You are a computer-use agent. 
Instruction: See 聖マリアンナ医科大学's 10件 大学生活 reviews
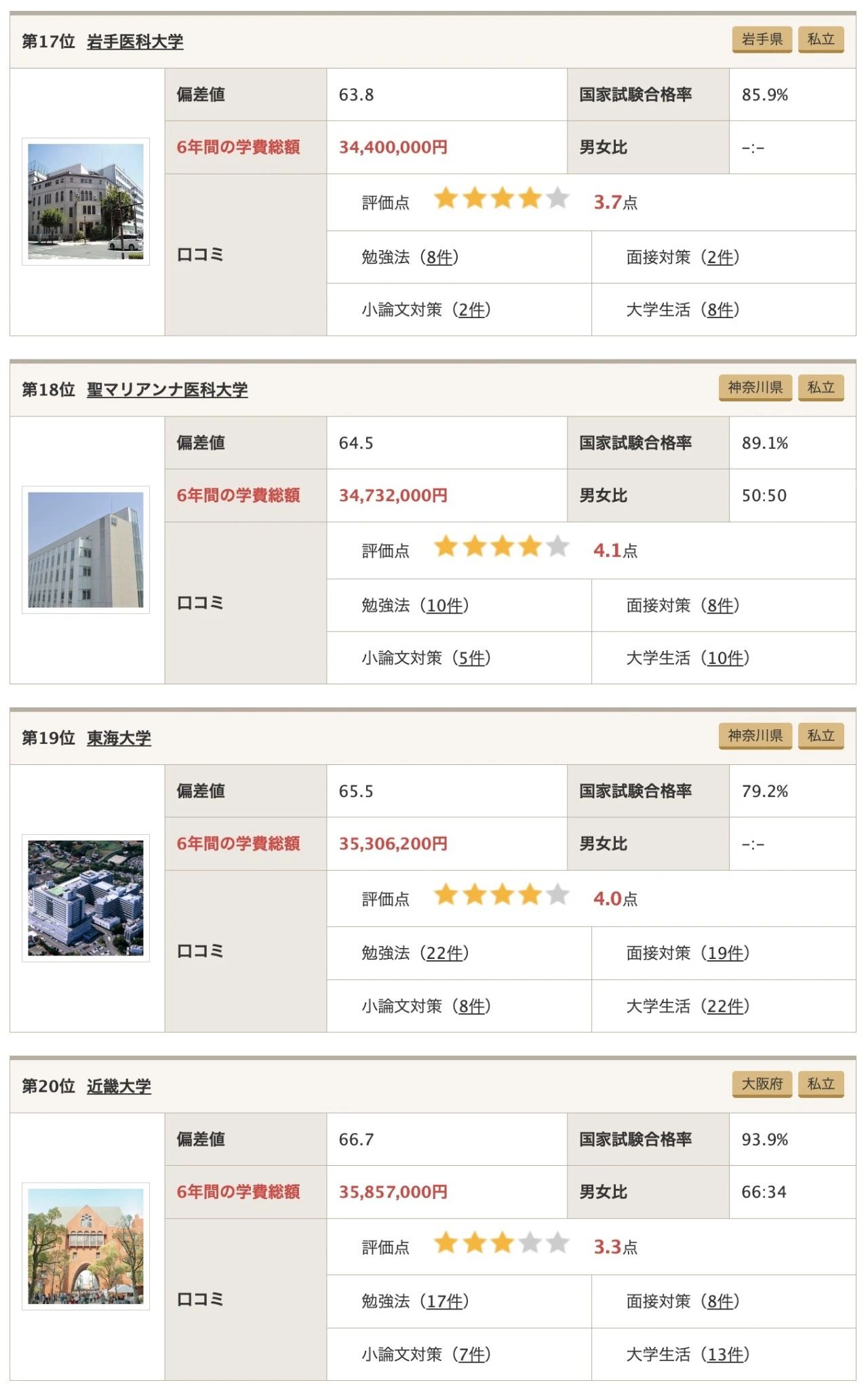[x=726, y=659]
